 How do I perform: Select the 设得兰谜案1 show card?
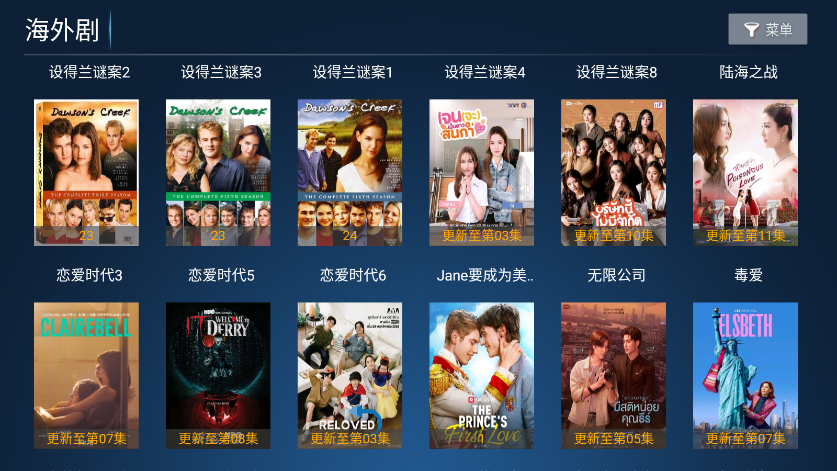click(x=350, y=172)
